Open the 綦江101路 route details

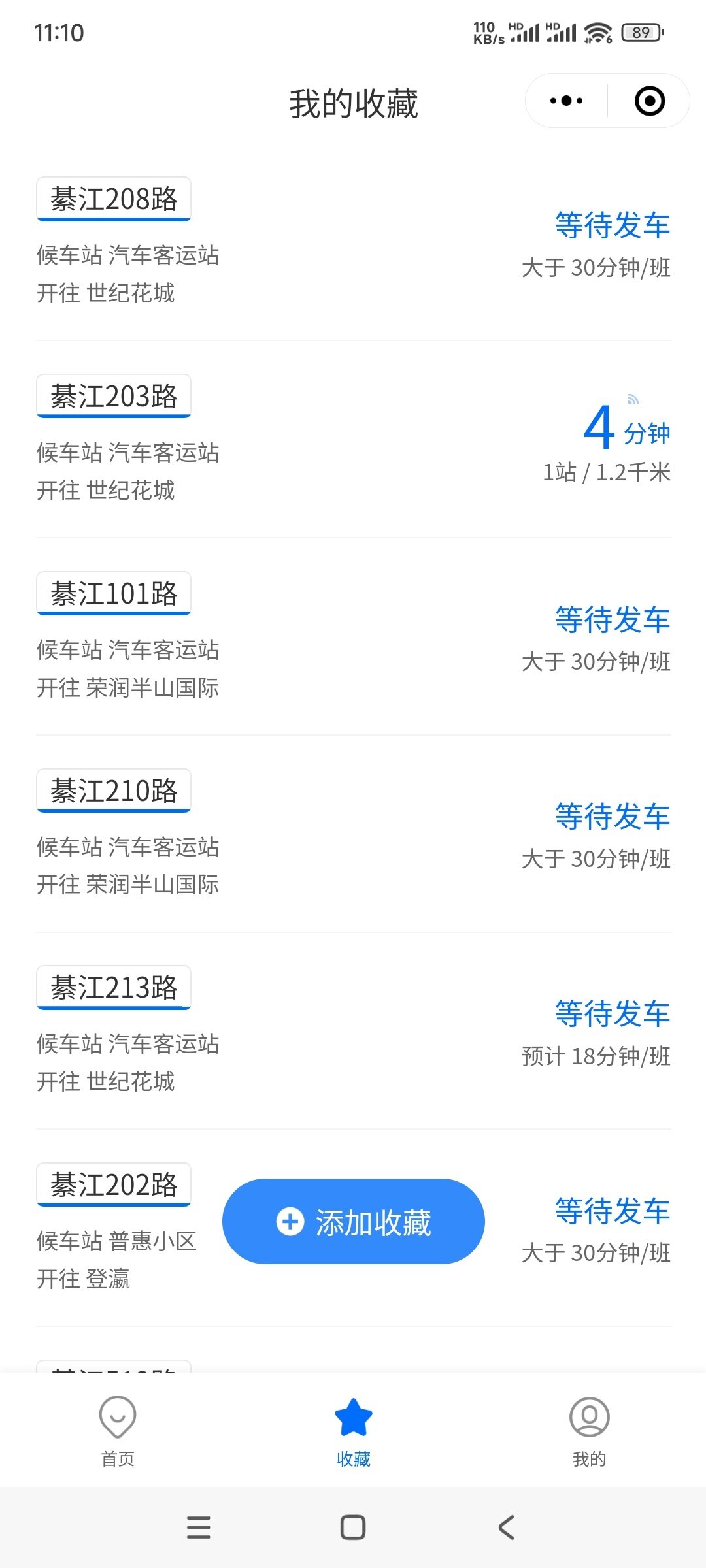(x=353, y=637)
